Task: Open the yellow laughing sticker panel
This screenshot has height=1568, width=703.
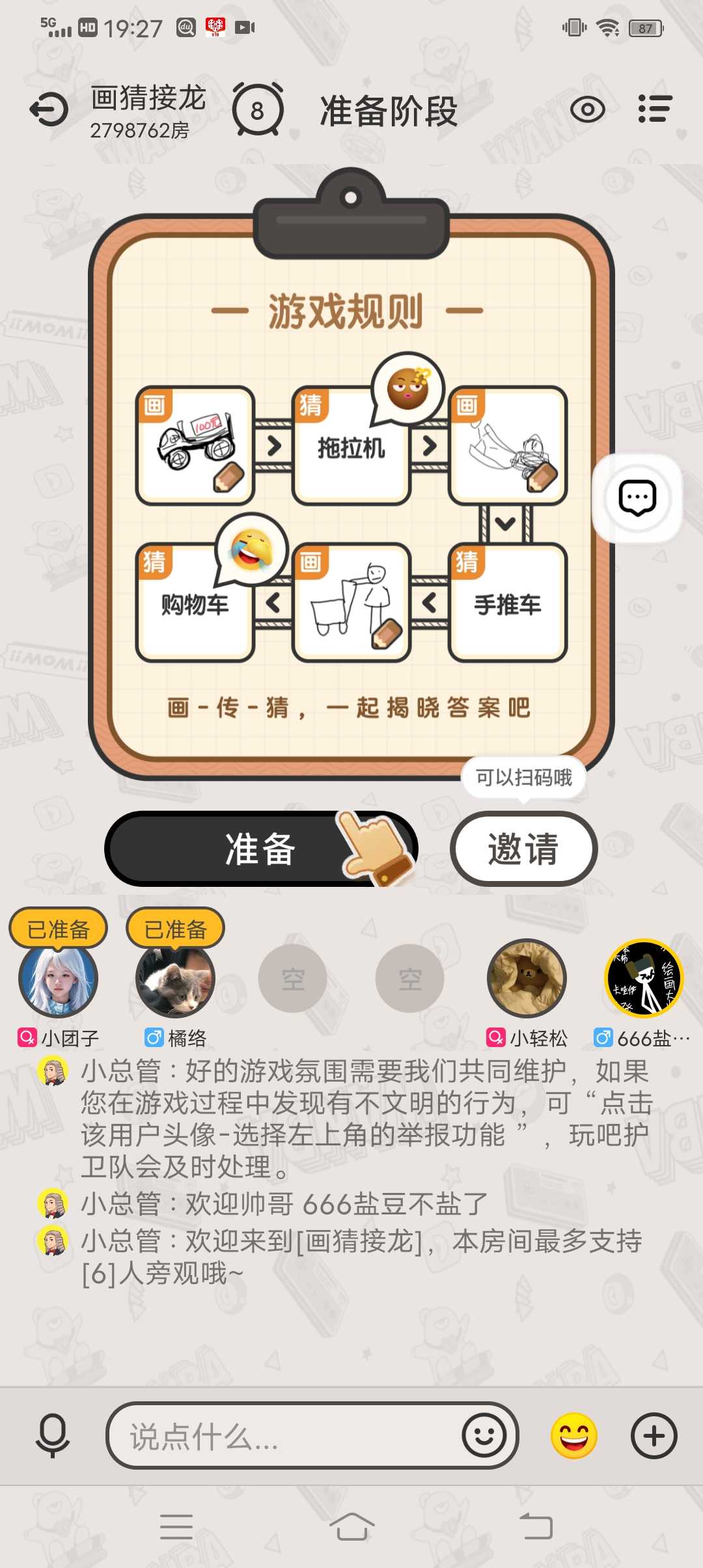Action: coord(573,1435)
